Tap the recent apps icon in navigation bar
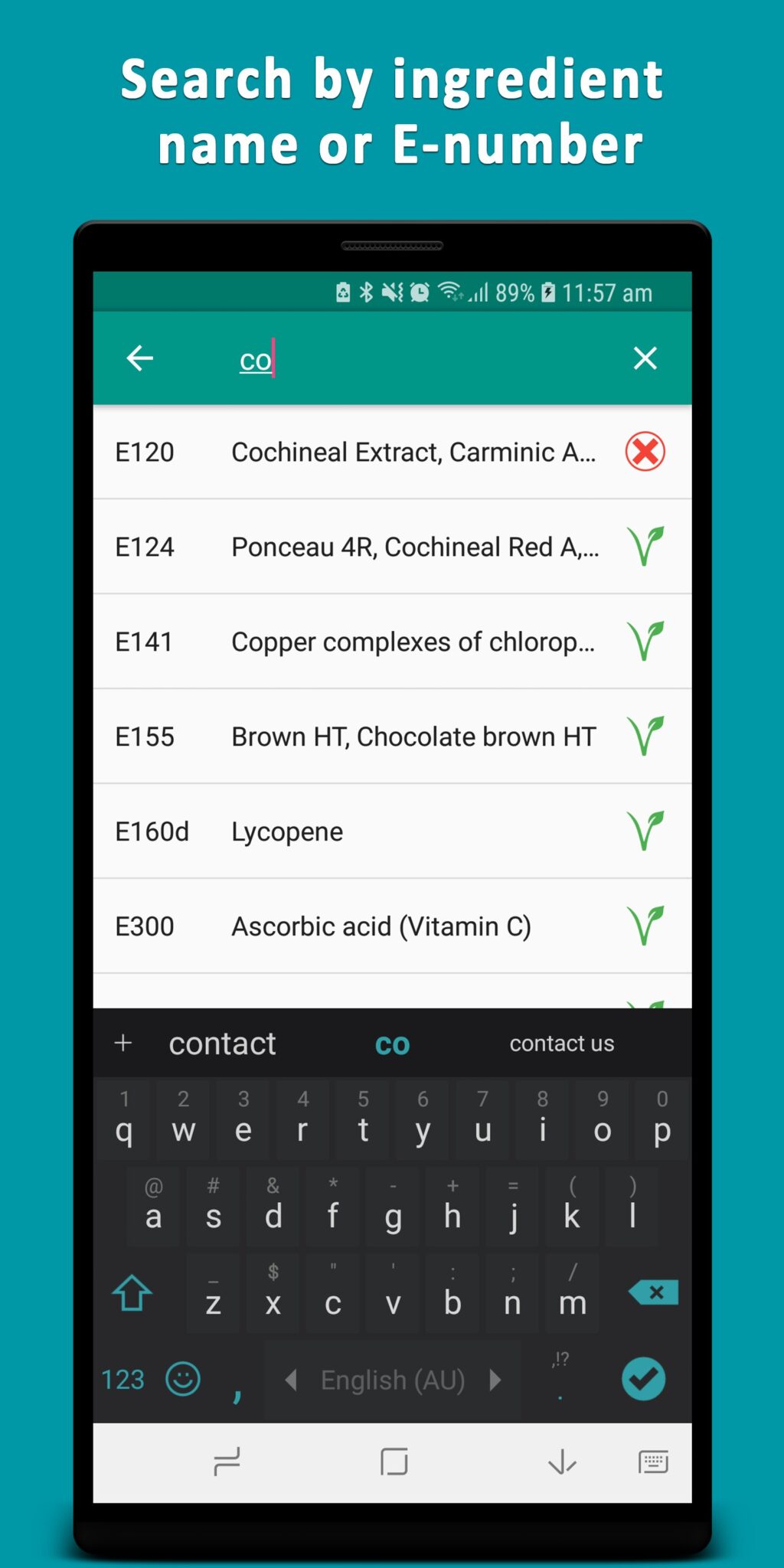 227,1462
